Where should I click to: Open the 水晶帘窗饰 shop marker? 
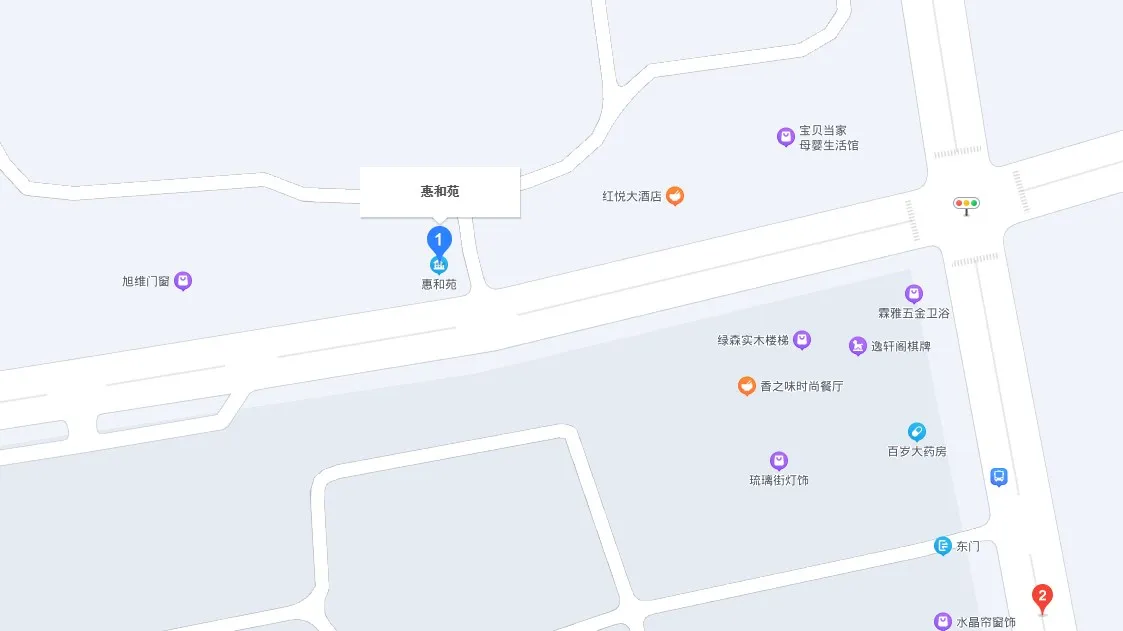coord(942,622)
